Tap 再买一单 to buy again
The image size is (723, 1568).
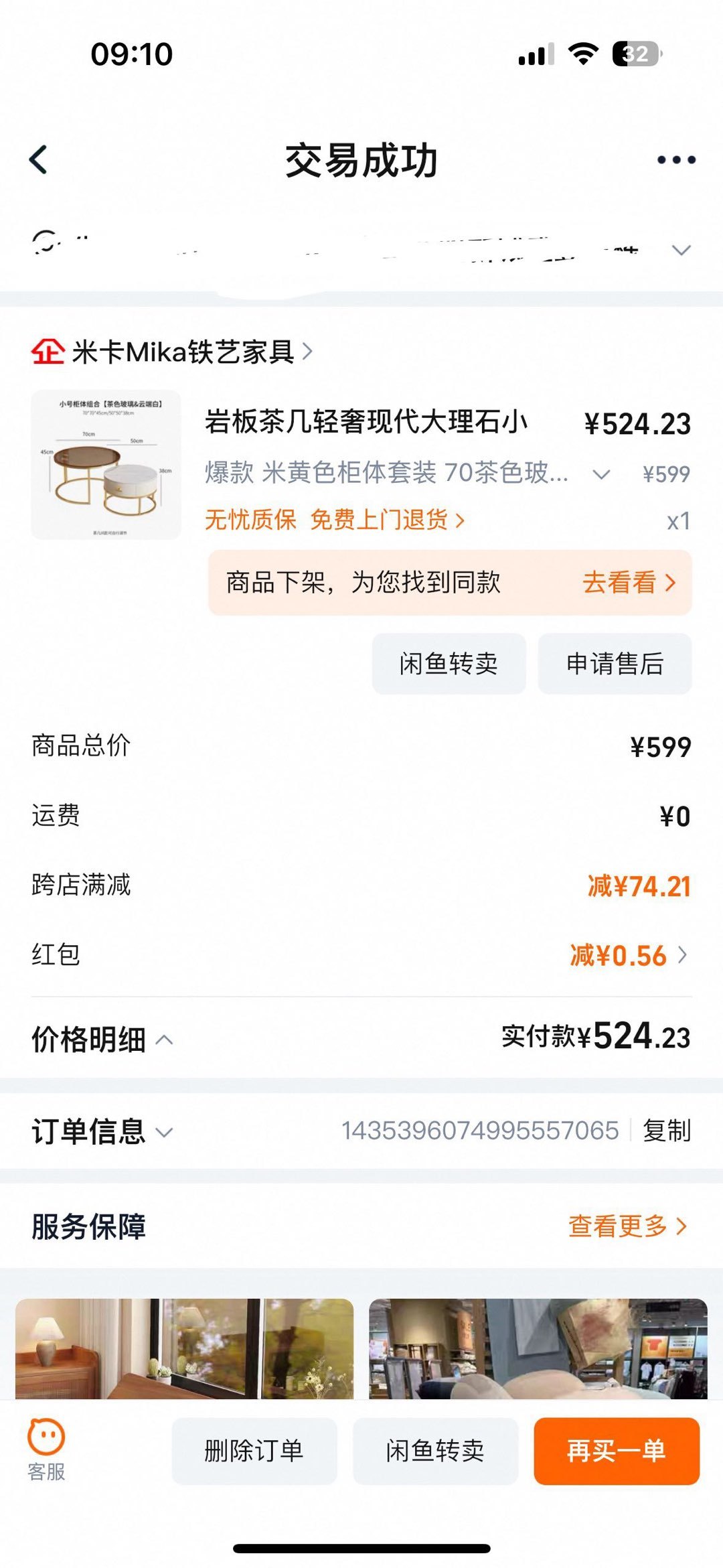point(616,1451)
